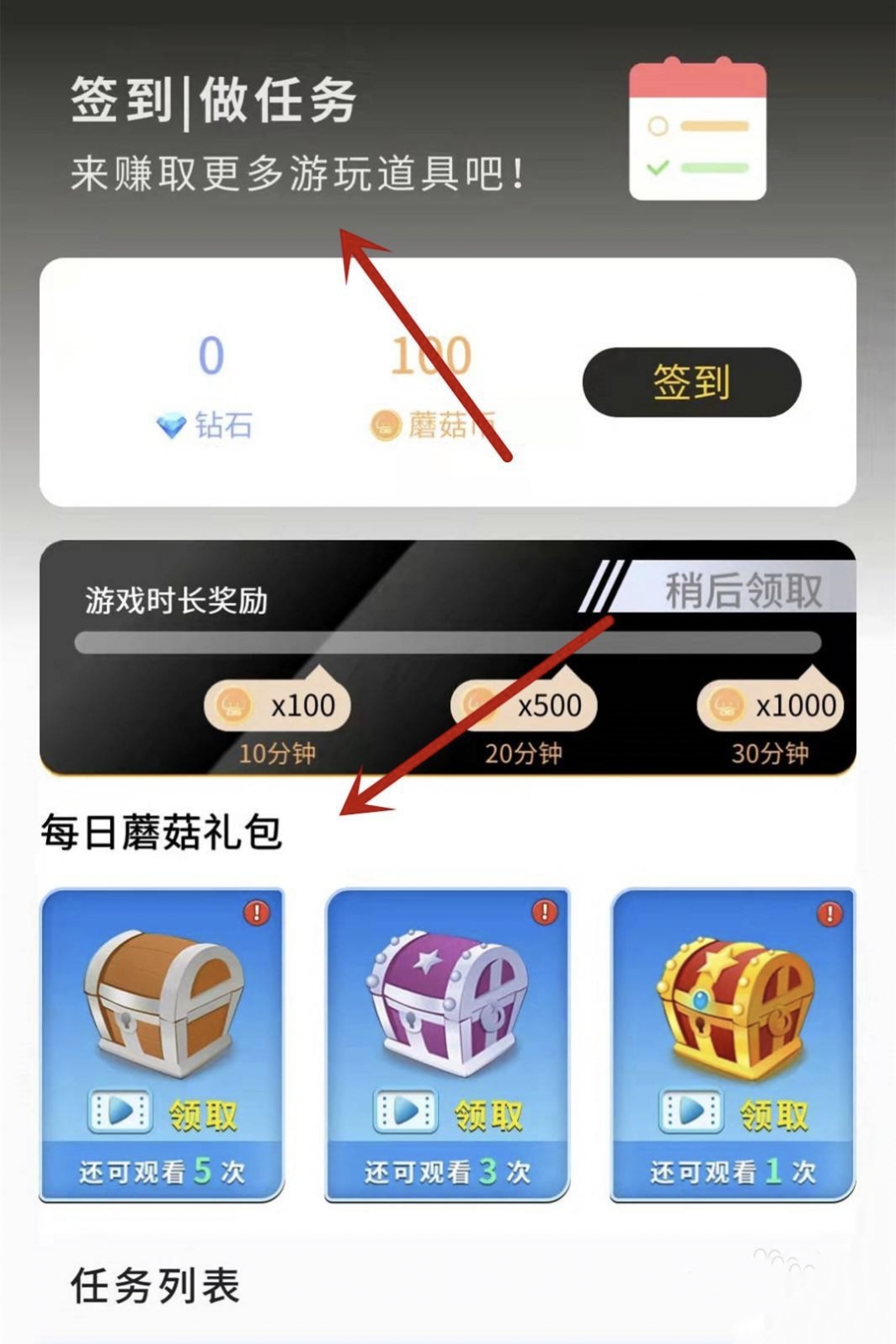Tap 稍后领取 on the game time reward
Screen dimensions: 896x1344
(x=742, y=589)
